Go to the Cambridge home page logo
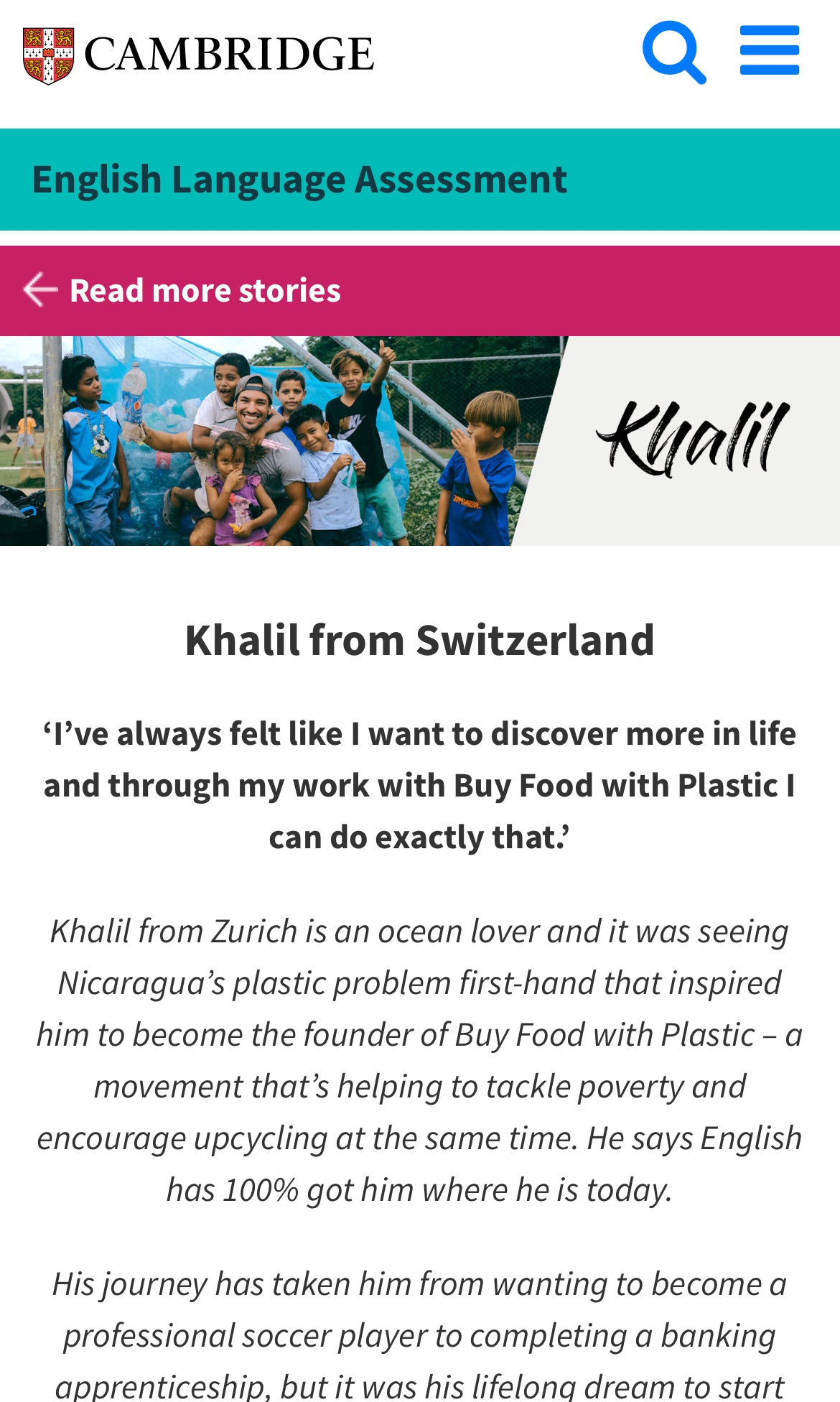The width and height of the screenshot is (840, 1402). click(x=198, y=55)
